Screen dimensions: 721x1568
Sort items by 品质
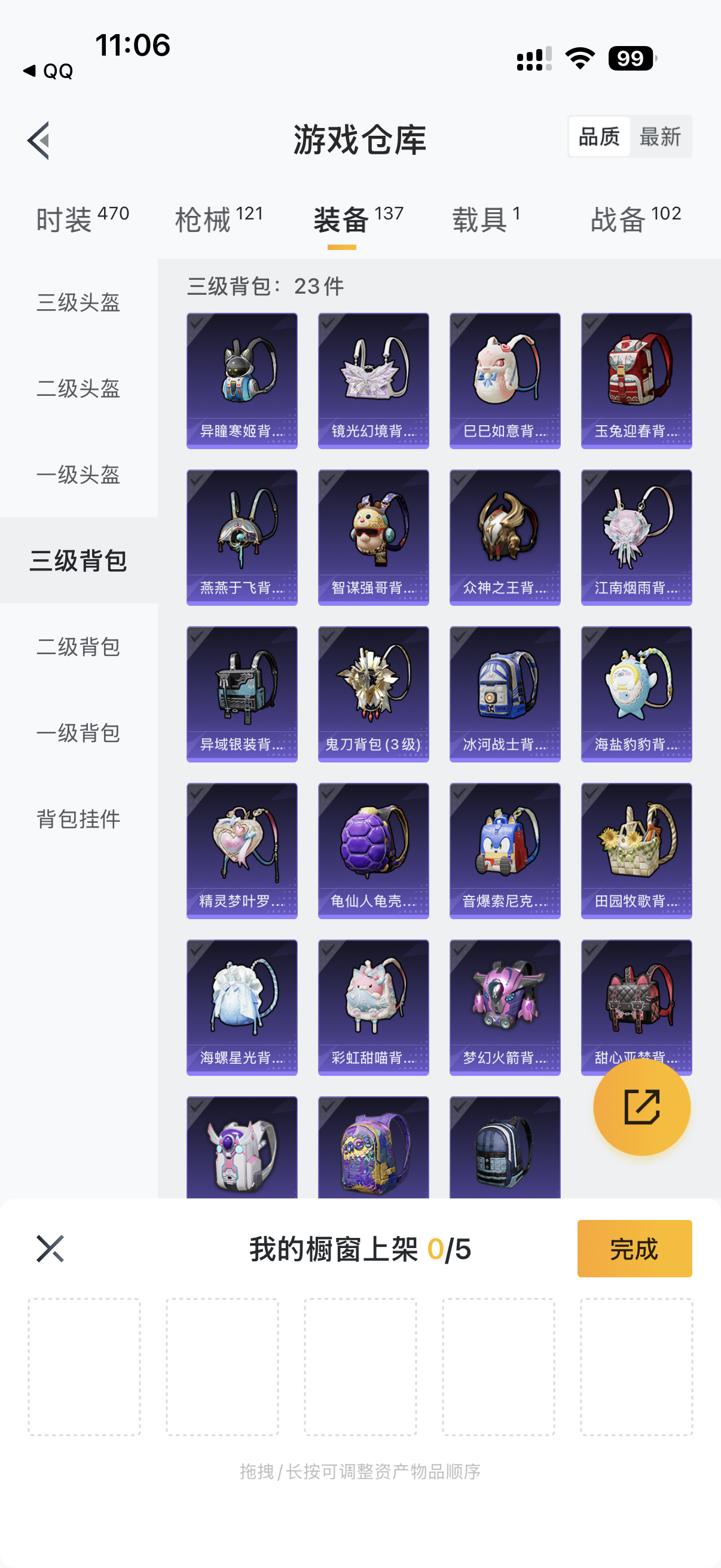click(598, 137)
